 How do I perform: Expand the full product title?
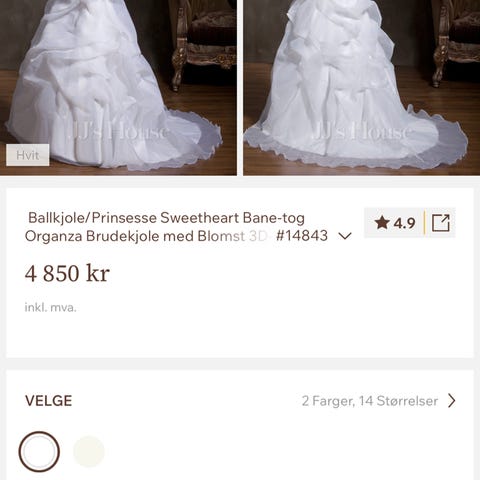tap(345, 236)
